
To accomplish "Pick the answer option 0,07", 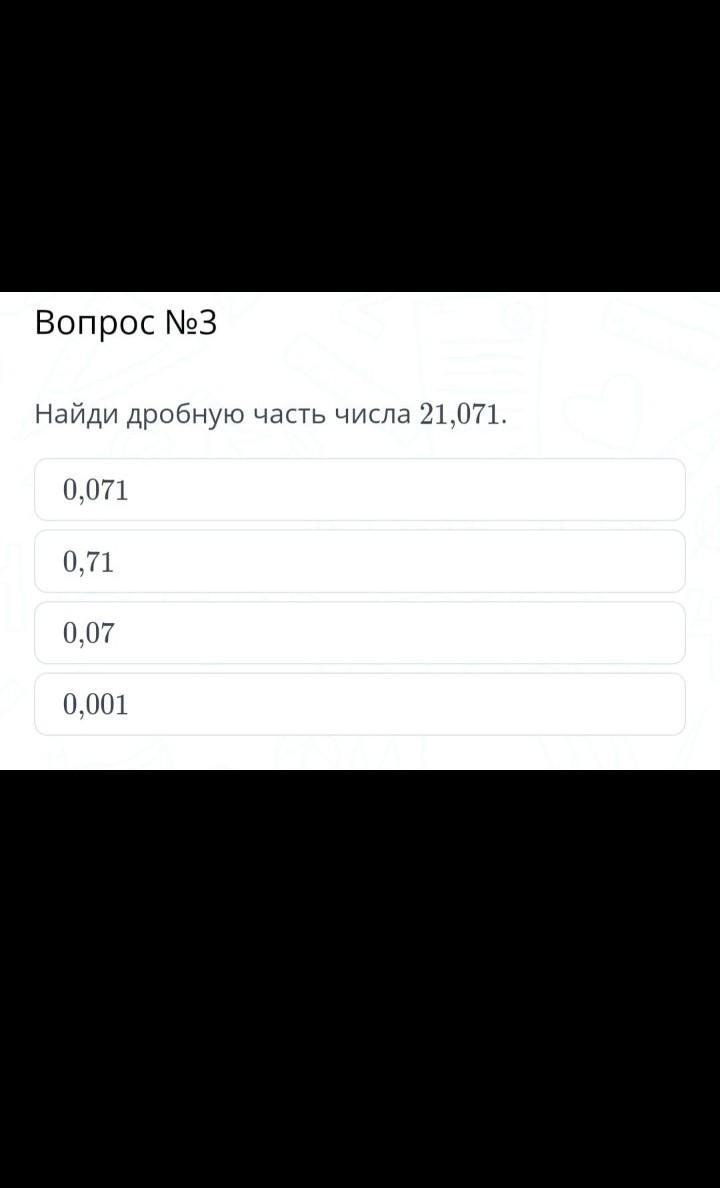I will (x=360, y=633).
